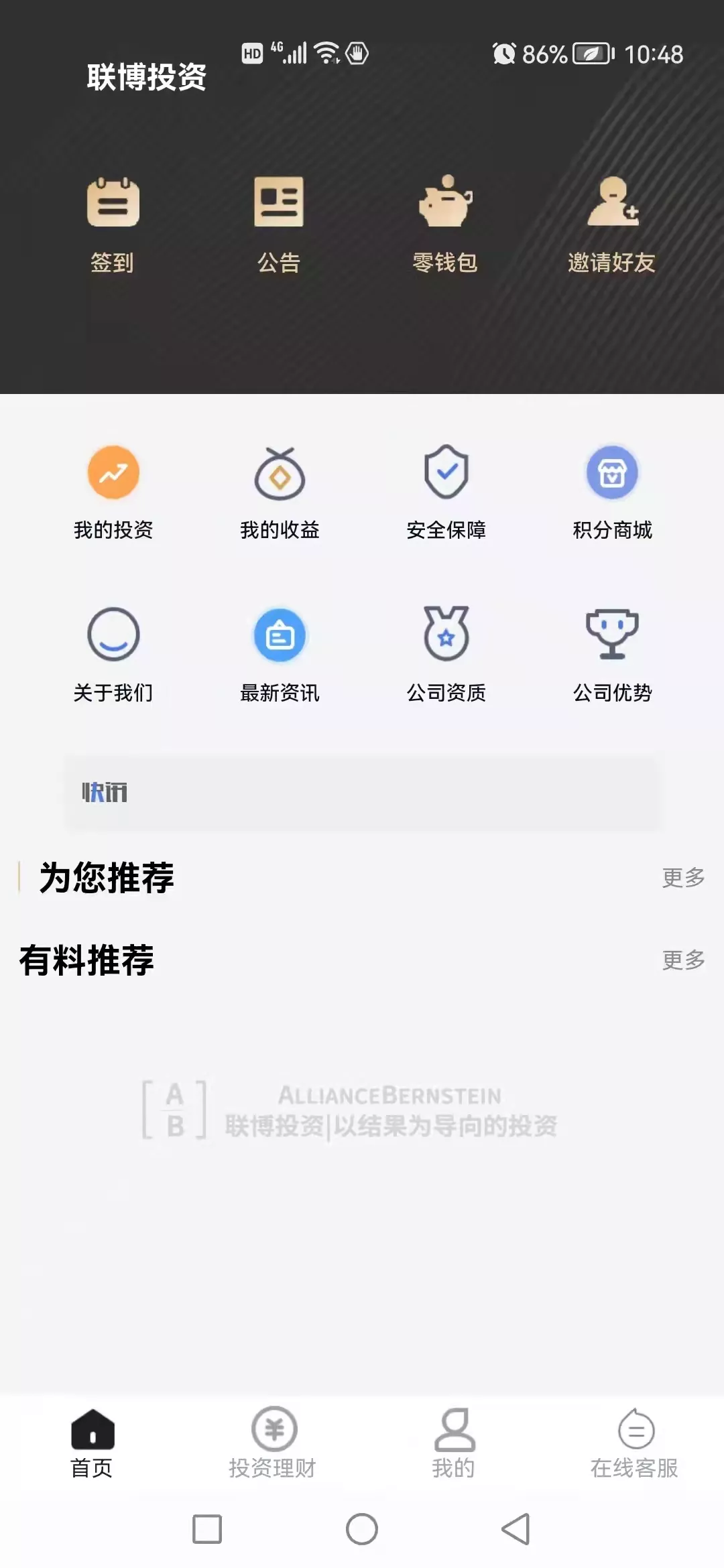View 公司资质 qualifications
Screen dimensions: 724x1568
[x=446, y=655]
